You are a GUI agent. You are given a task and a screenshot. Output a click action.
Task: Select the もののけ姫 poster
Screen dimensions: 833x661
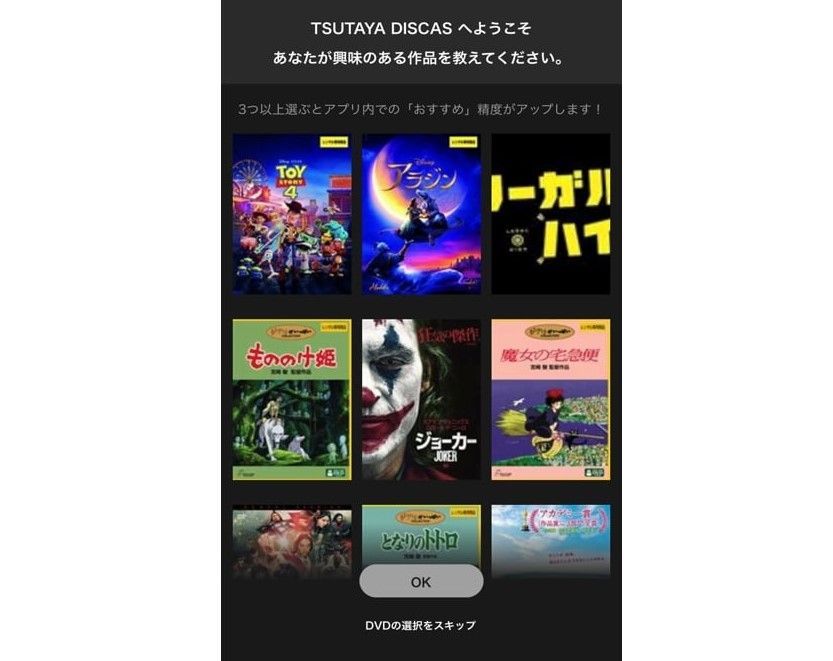coord(292,399)
